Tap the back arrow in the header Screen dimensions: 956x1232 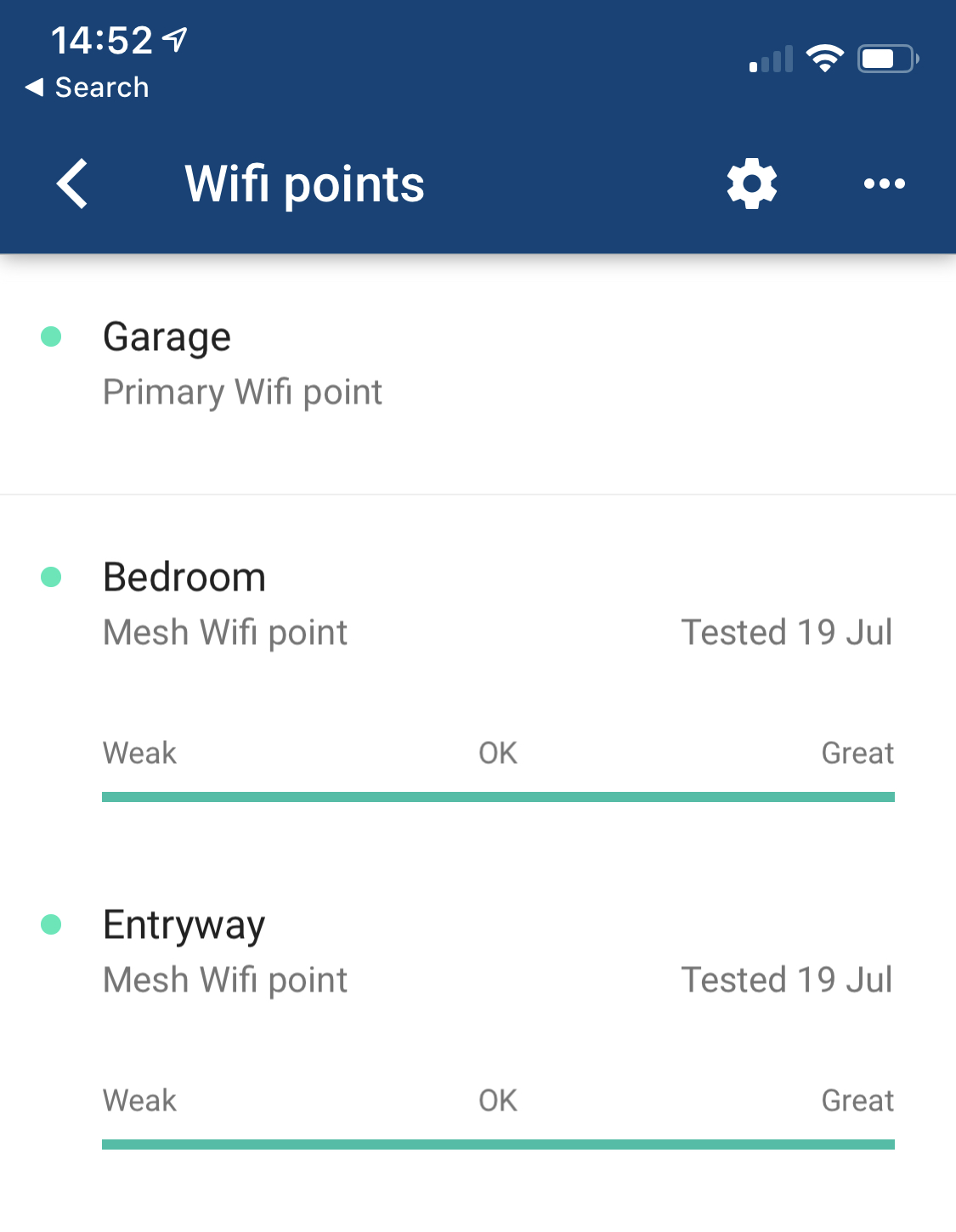click(x=71, y=183)
